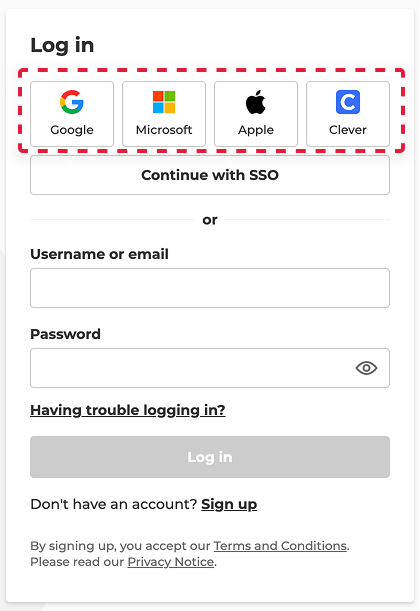Sign in with Google
The image size is (420, 611).
pos(72,114)
